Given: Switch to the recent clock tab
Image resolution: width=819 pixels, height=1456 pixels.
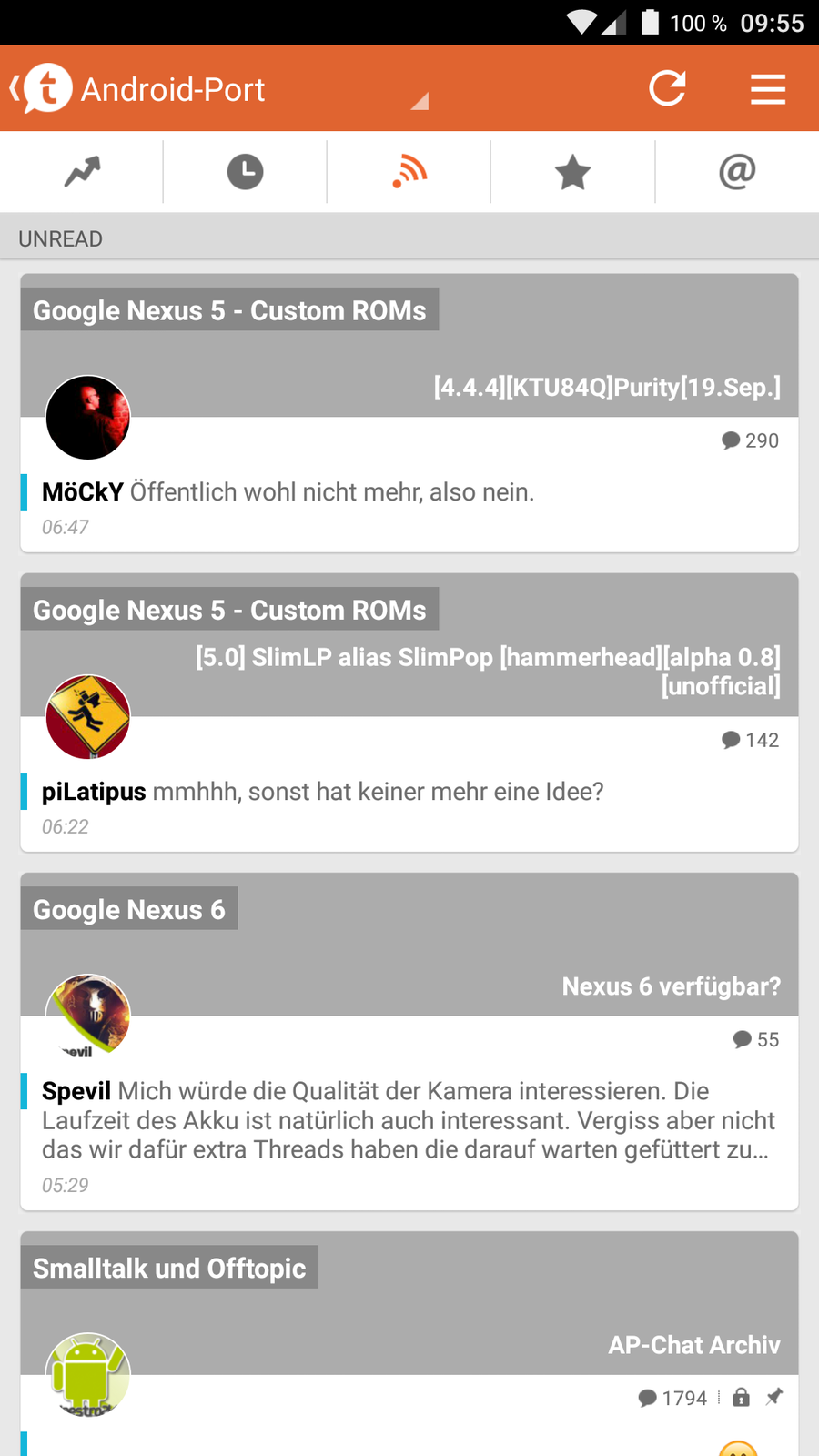Looking at the screenshot, I should pyautogui.click(x=245, y=171).
